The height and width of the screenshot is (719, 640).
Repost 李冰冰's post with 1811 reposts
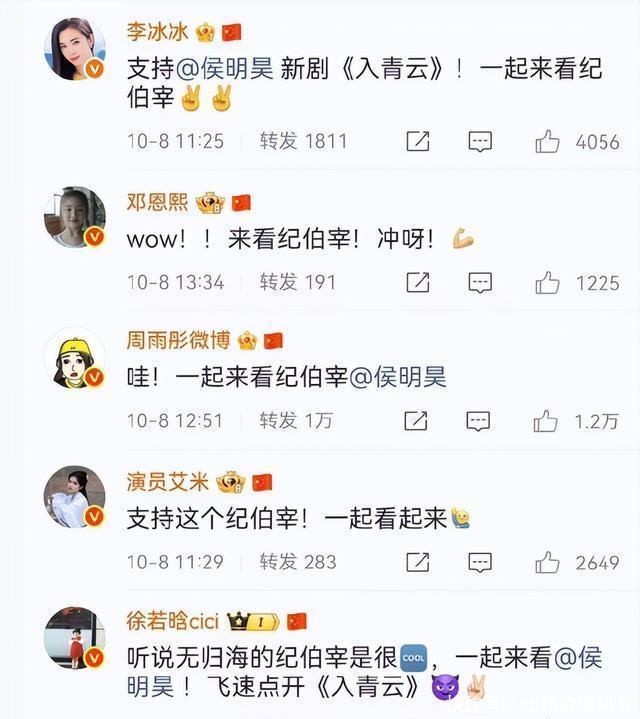click(x=303, y=141)
